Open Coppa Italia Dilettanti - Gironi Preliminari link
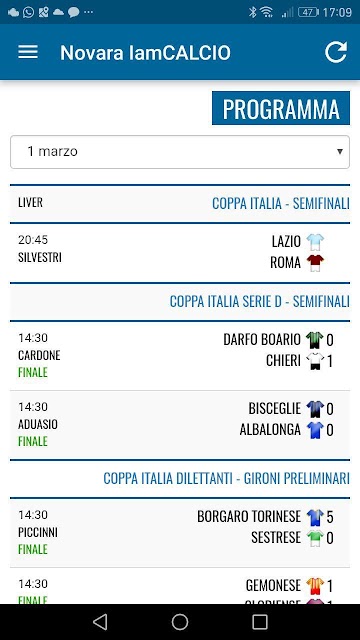The width and height of the screenshot is (360, 640). click(227, 478)
